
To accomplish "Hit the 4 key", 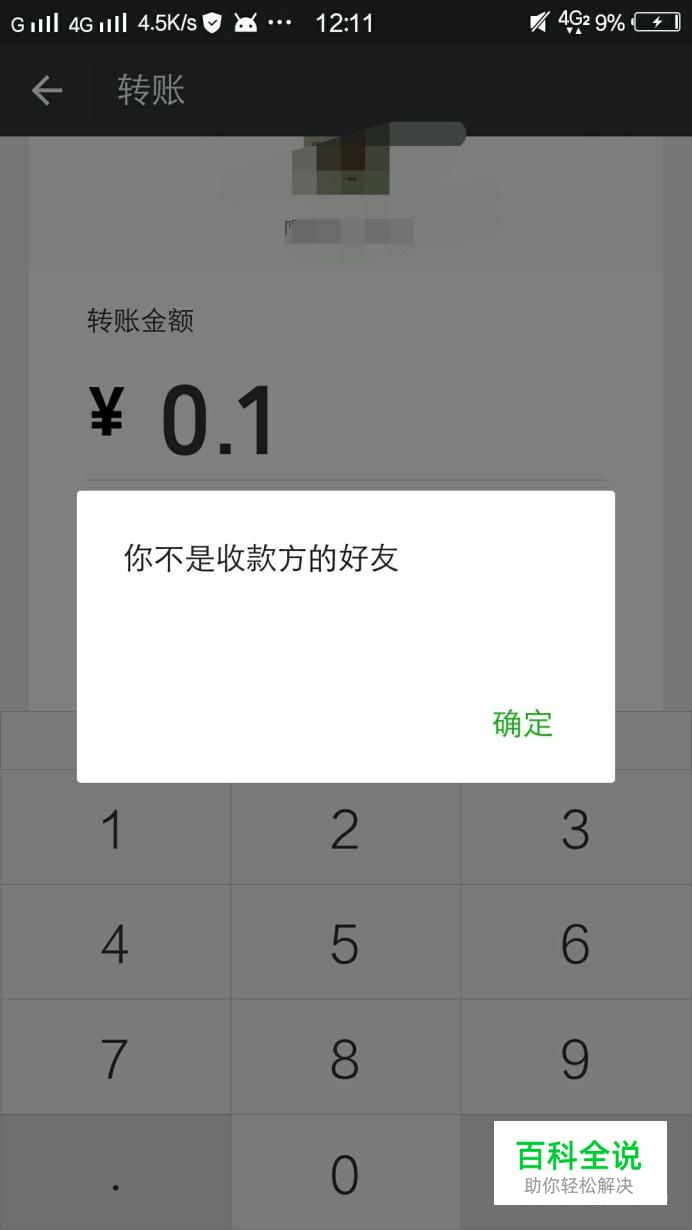I will [x=115, y=944].
